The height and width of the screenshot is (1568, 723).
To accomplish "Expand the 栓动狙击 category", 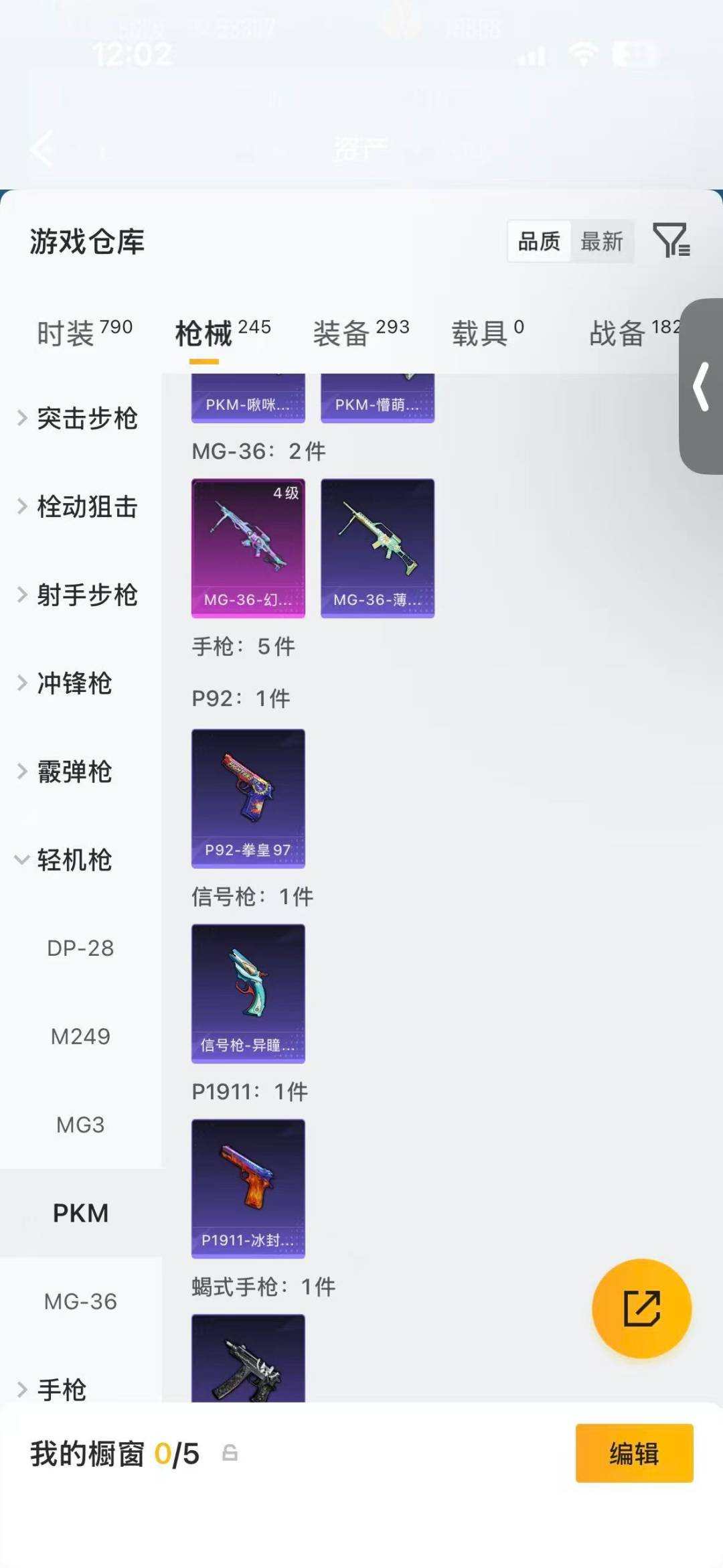I will click(87, 508).
